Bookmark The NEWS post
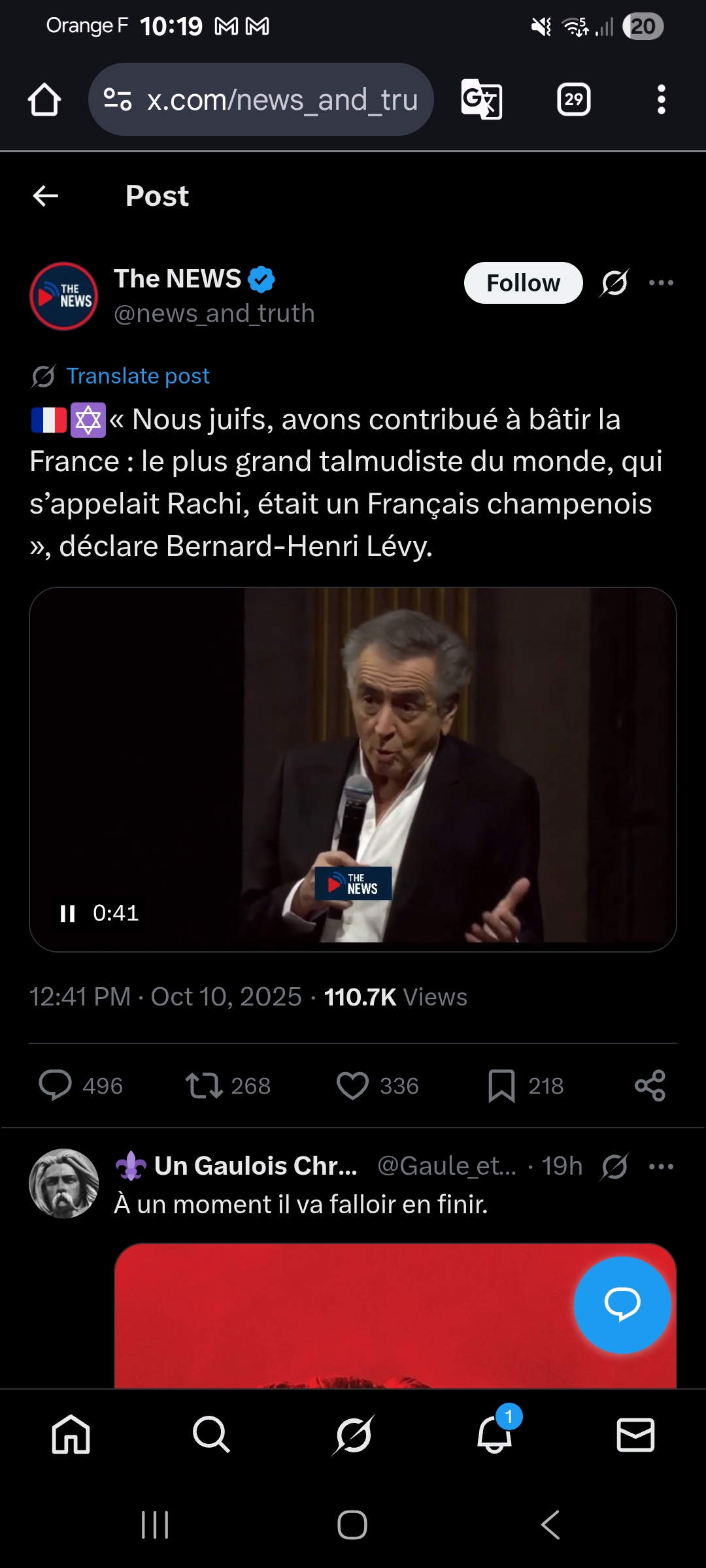706x1568 pixels. point(501,1085)
